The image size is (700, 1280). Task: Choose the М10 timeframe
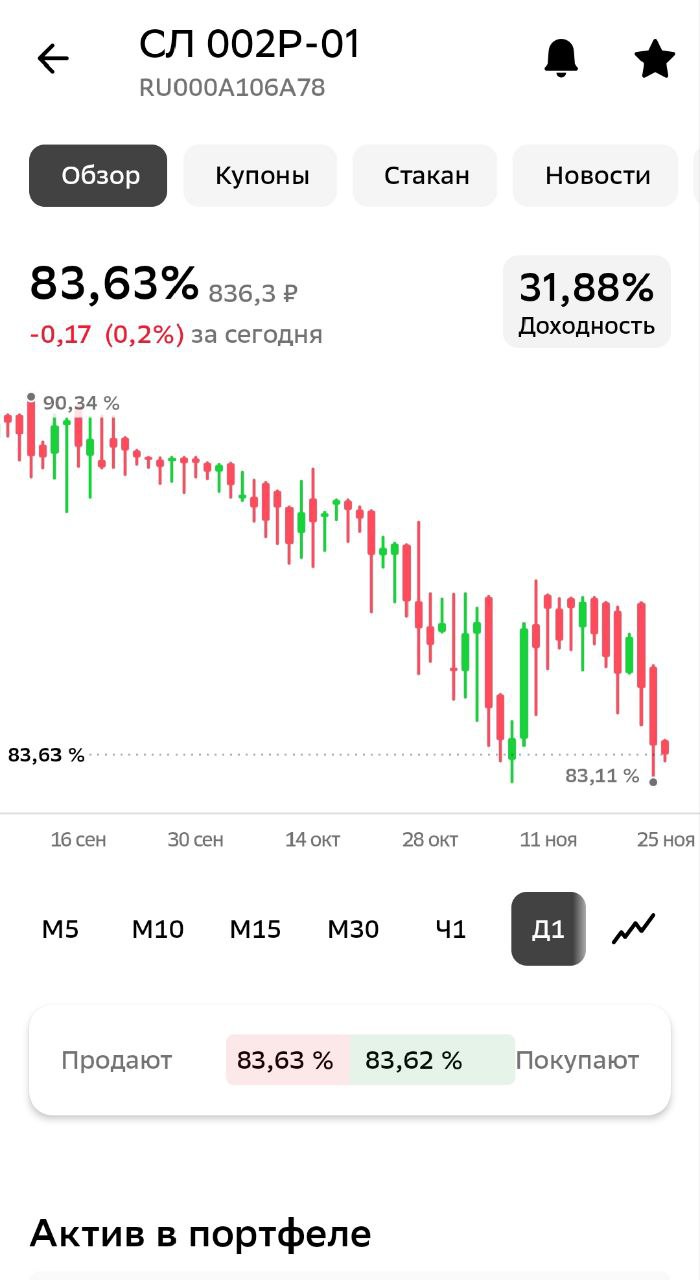click(x=158, y=929)
